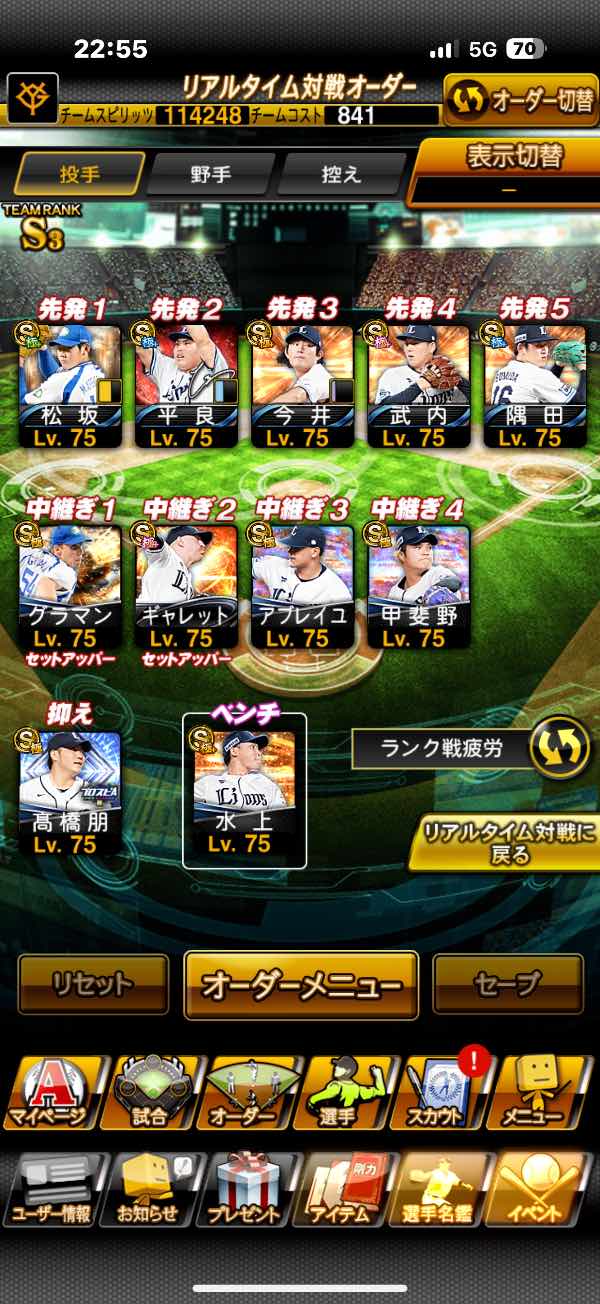This screenshot has width=600, height=1304.
Task: Toggle the ランク戦疲労 switch button
Action: [x=559, y=748]
